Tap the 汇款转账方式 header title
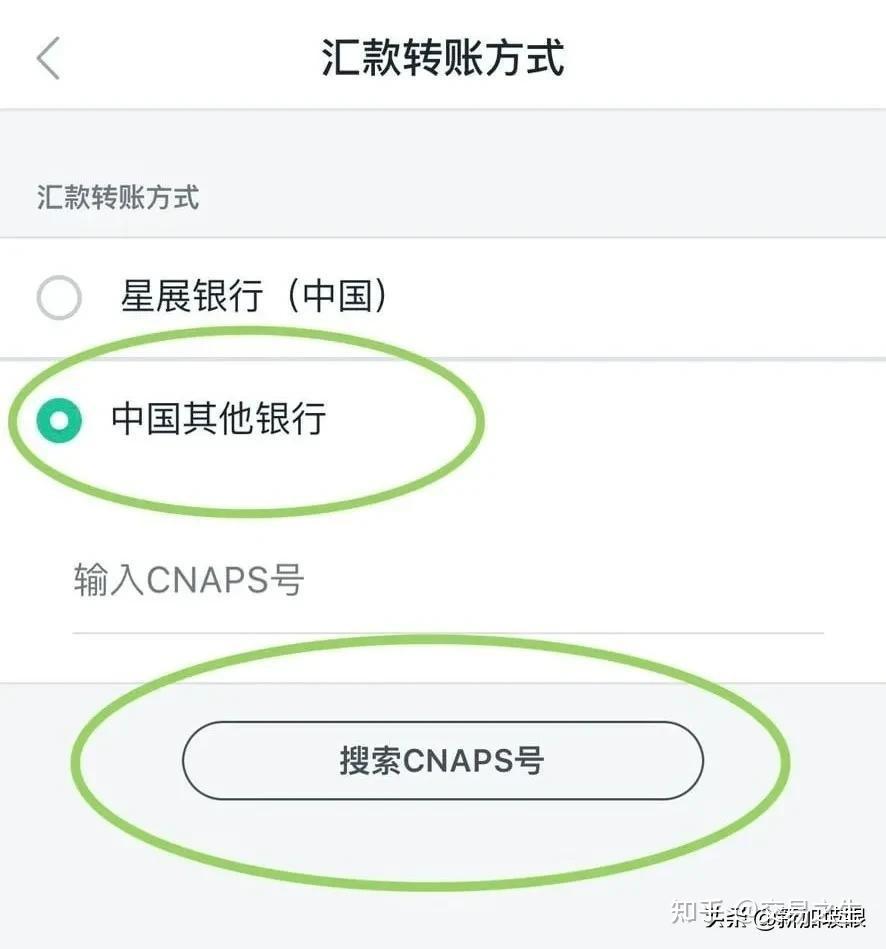 tap(443, 57)
